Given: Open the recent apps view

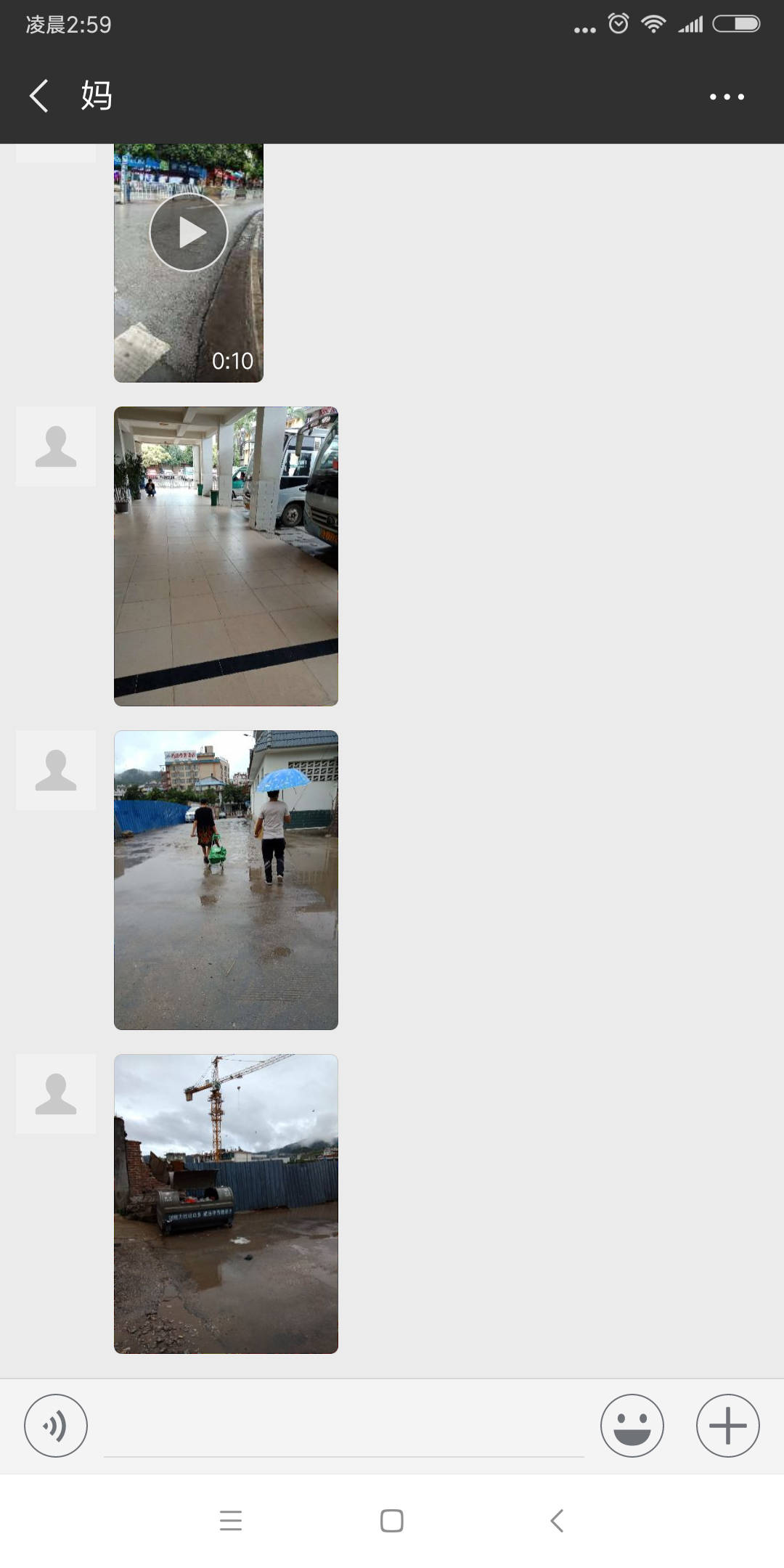Looking at the screenshot, I should 231,1521.
